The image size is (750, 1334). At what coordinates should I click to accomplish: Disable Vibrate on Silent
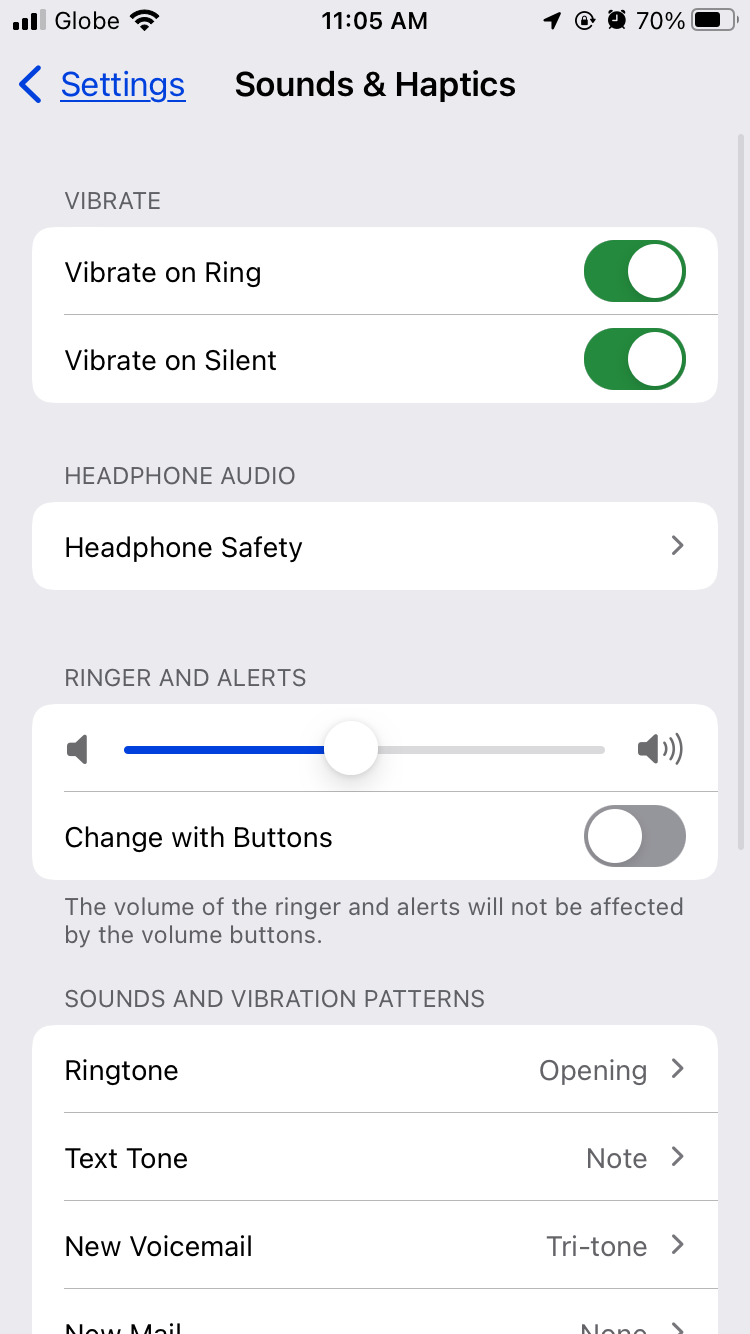[x=635, y=359]
